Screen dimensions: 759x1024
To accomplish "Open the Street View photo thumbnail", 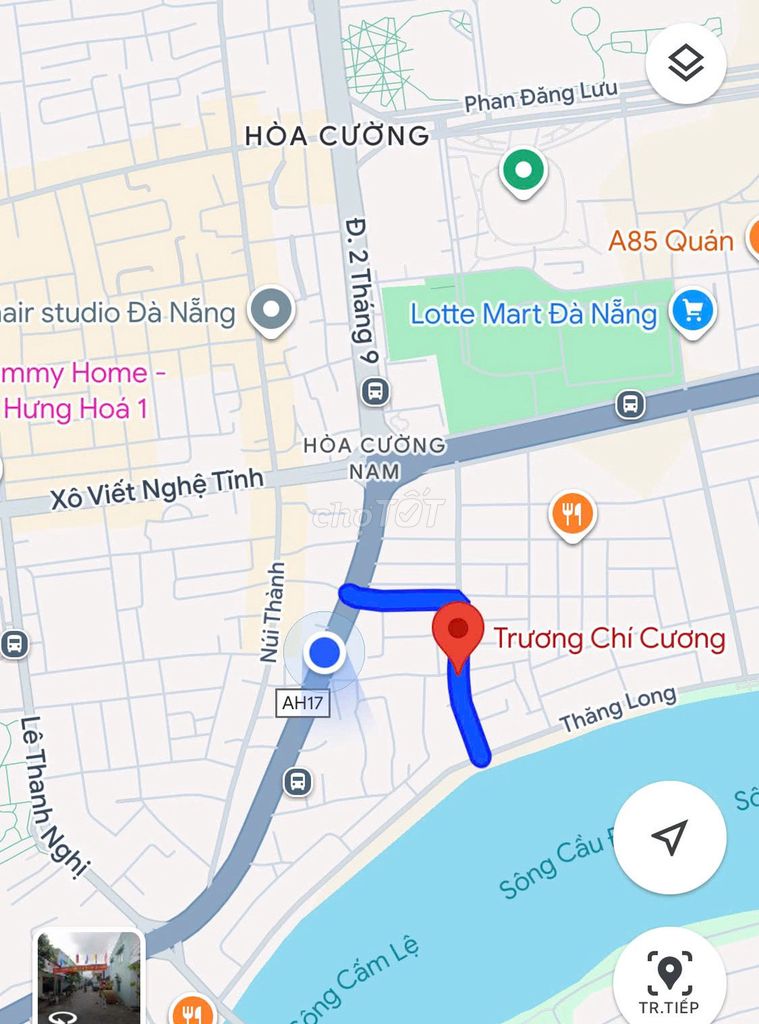I will click(x=90, y=977).
